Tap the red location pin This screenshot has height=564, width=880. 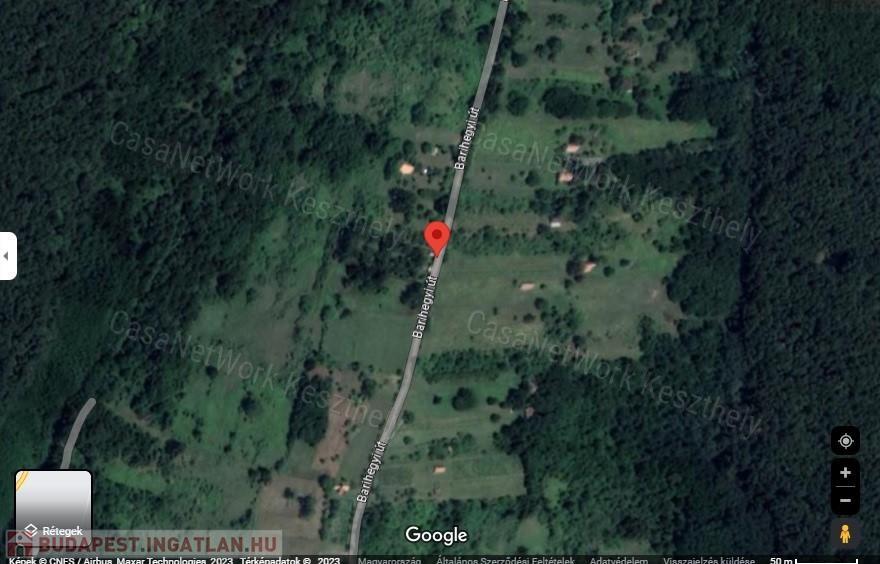[x=437, y=237]
